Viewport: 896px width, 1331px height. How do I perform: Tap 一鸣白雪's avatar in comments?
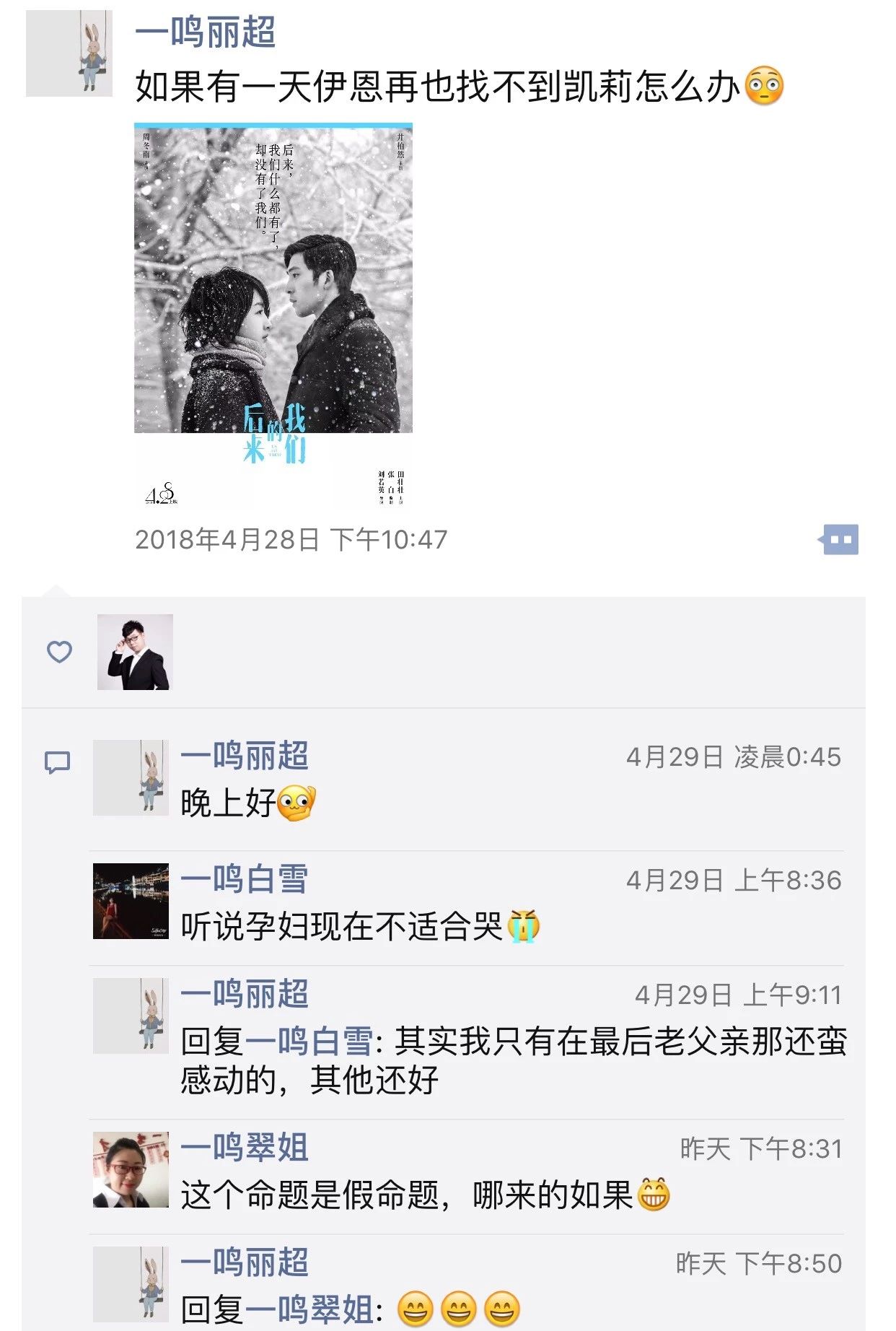[x=131, y=901]
